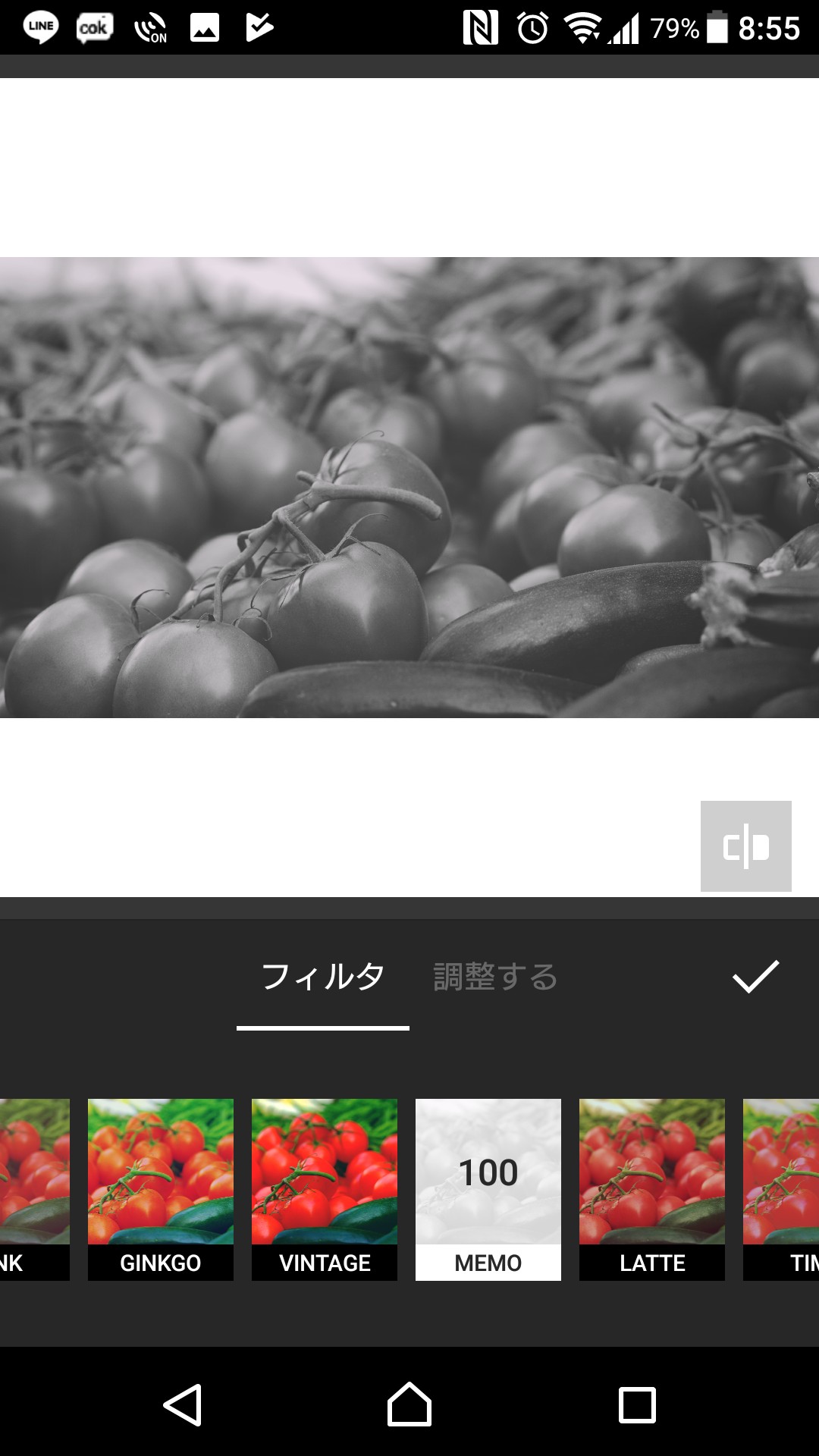
Task: Open the recent apps overview
Action: coord(637,1405)
